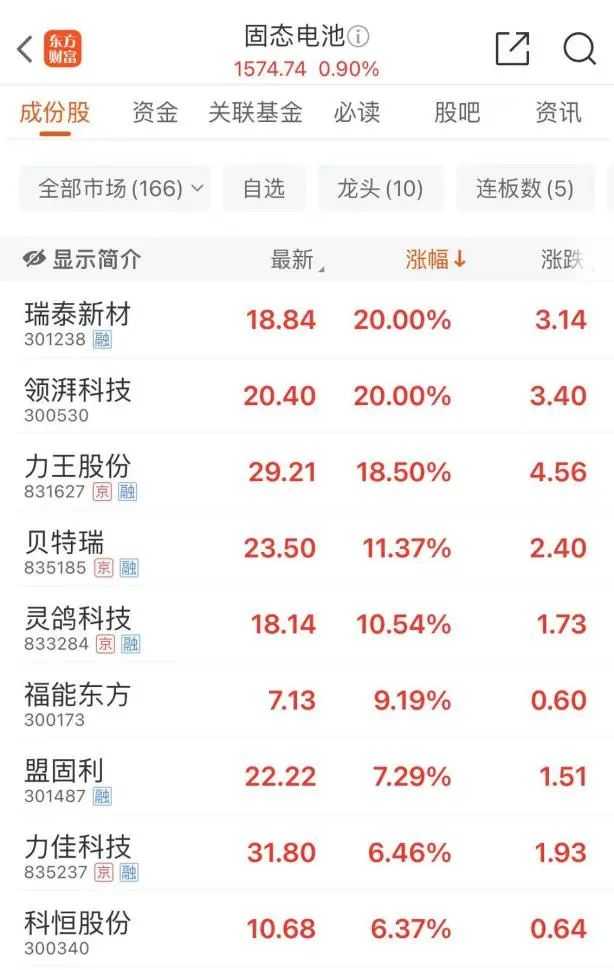Open the 必读 tab
Image resolution: width=614 pixels, height=970 pixels.
[357, 112]
